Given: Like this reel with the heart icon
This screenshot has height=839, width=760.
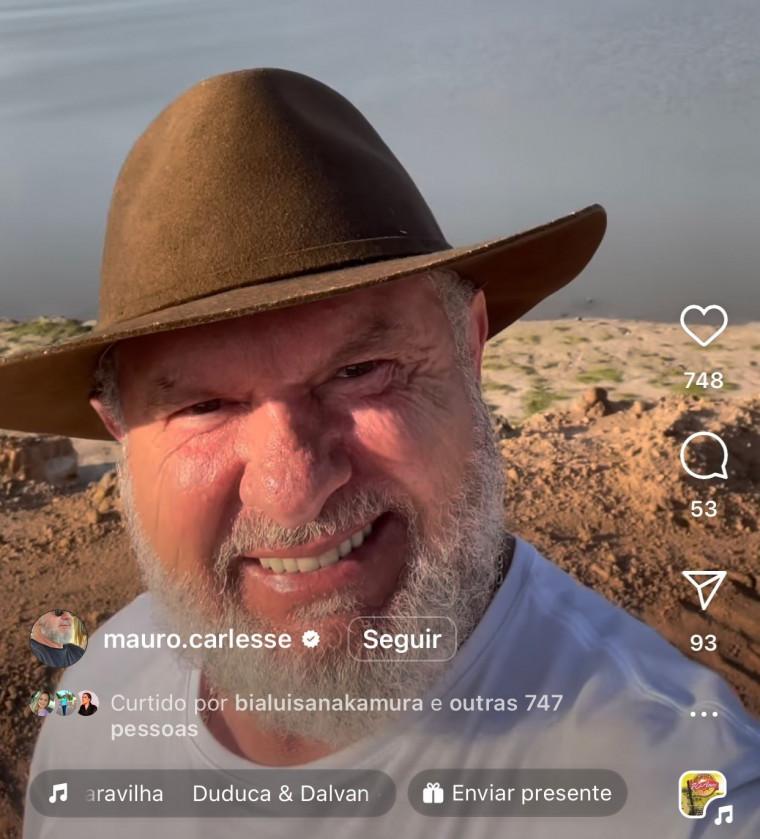Looking at the screenshot, I should point(704,326).
